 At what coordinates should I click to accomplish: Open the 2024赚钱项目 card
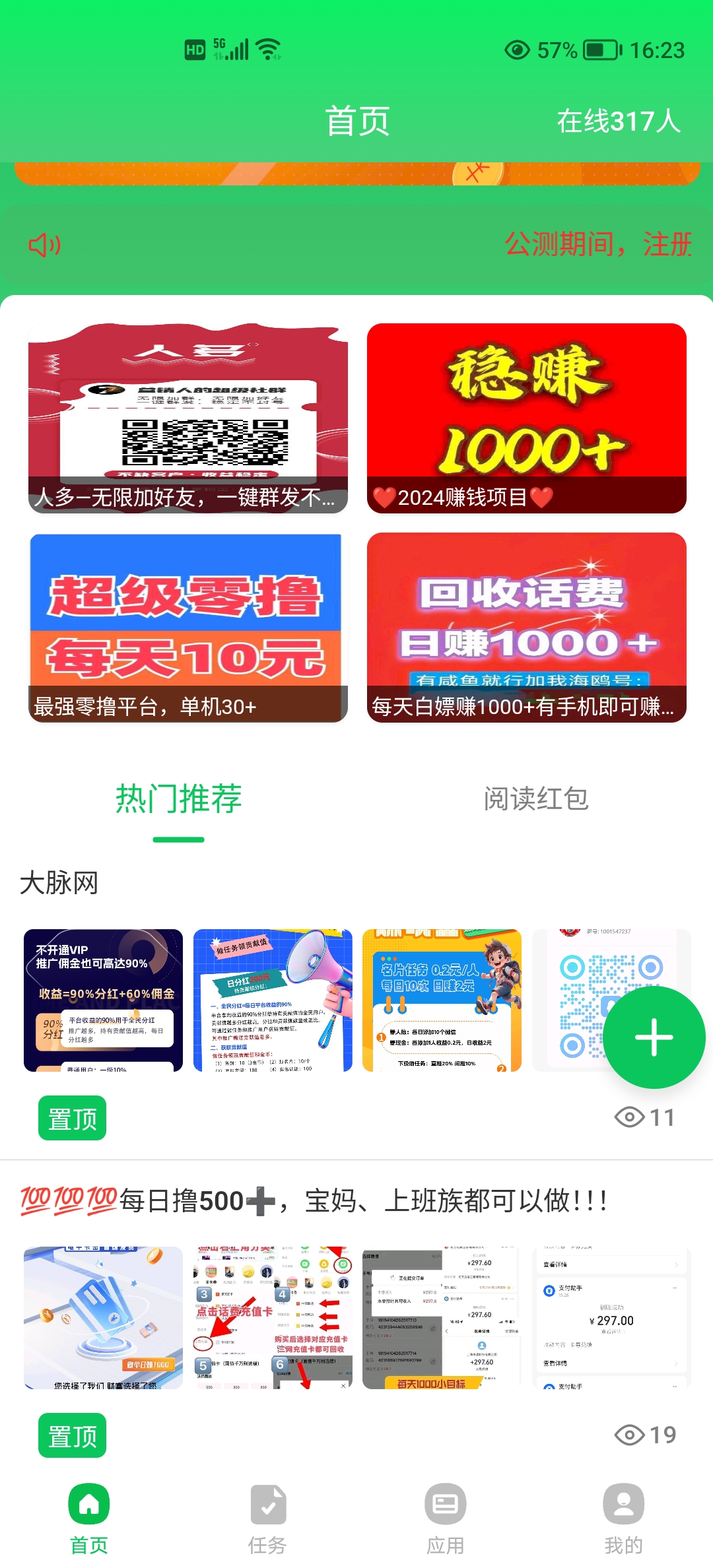[527, 418]
